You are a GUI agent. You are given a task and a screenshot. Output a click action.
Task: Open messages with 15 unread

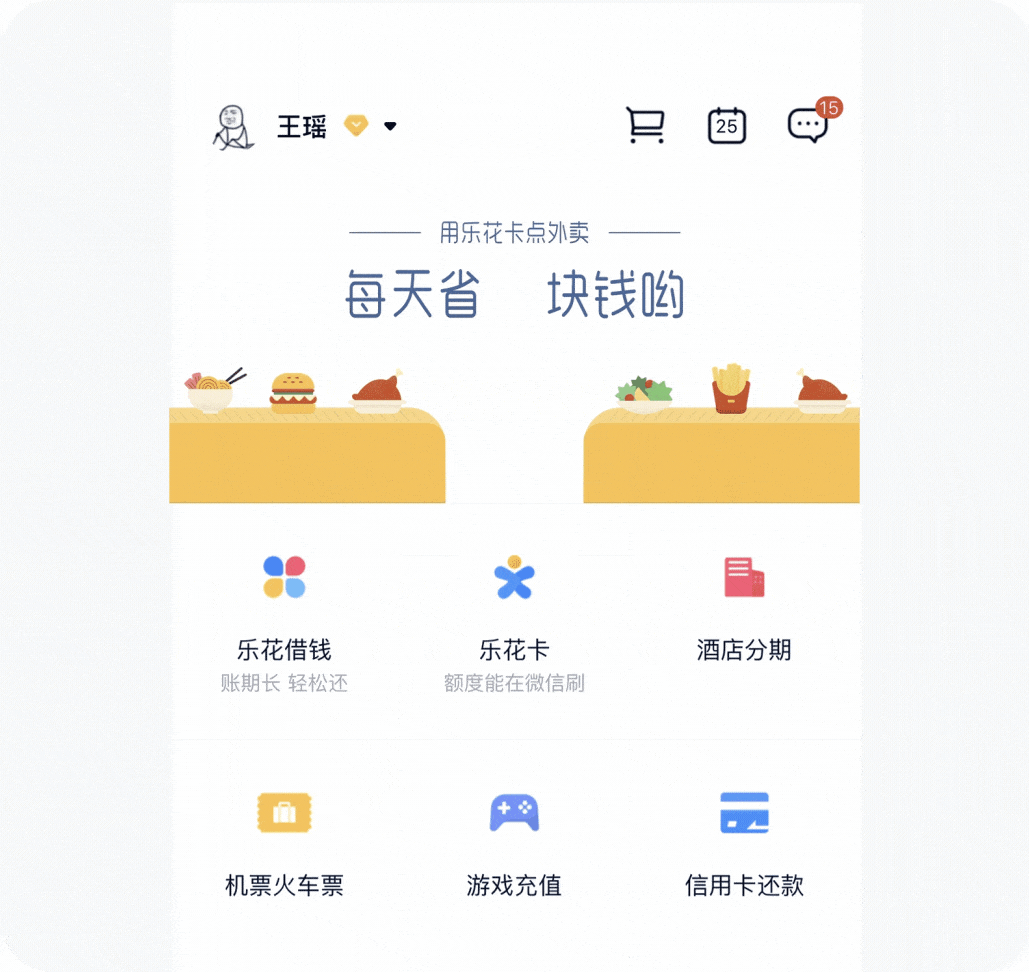coord(808,126)
